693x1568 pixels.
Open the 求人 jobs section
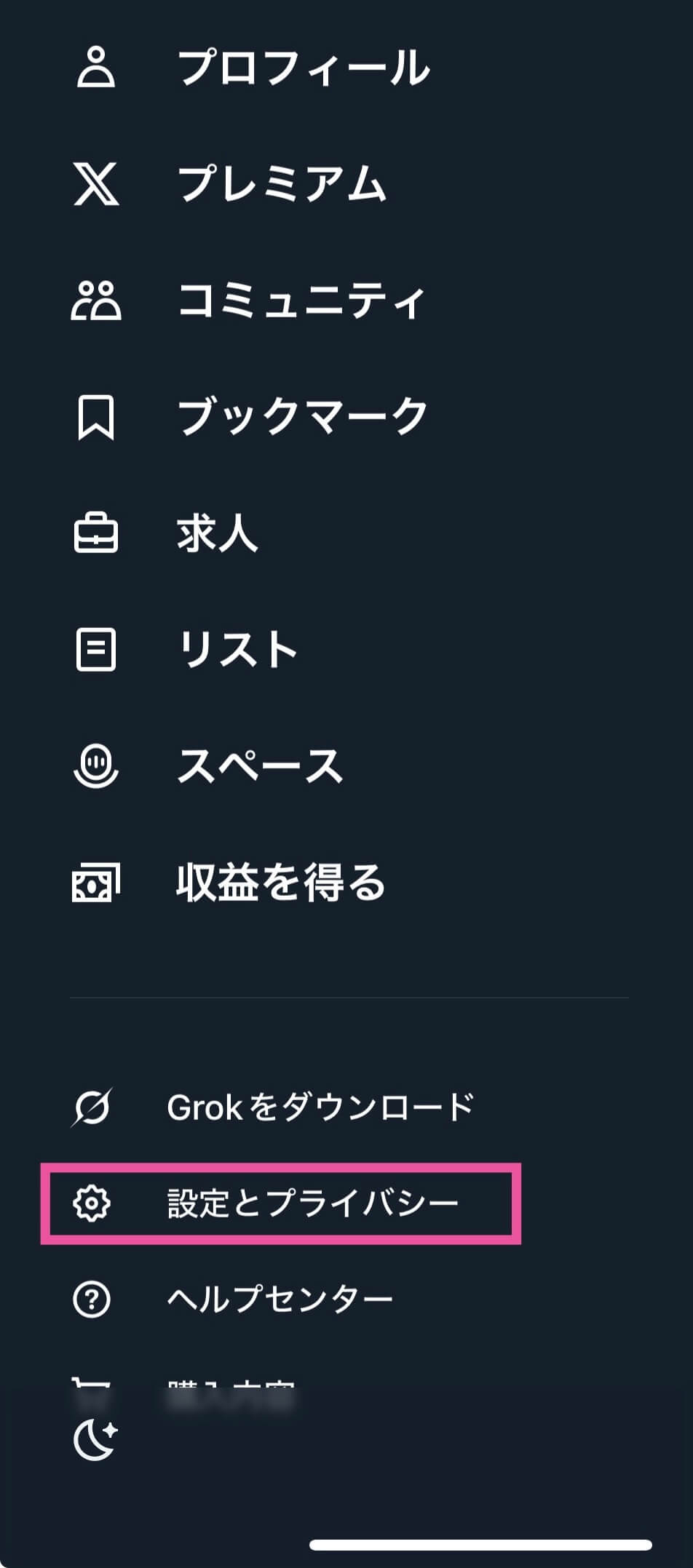click(217, 533)
